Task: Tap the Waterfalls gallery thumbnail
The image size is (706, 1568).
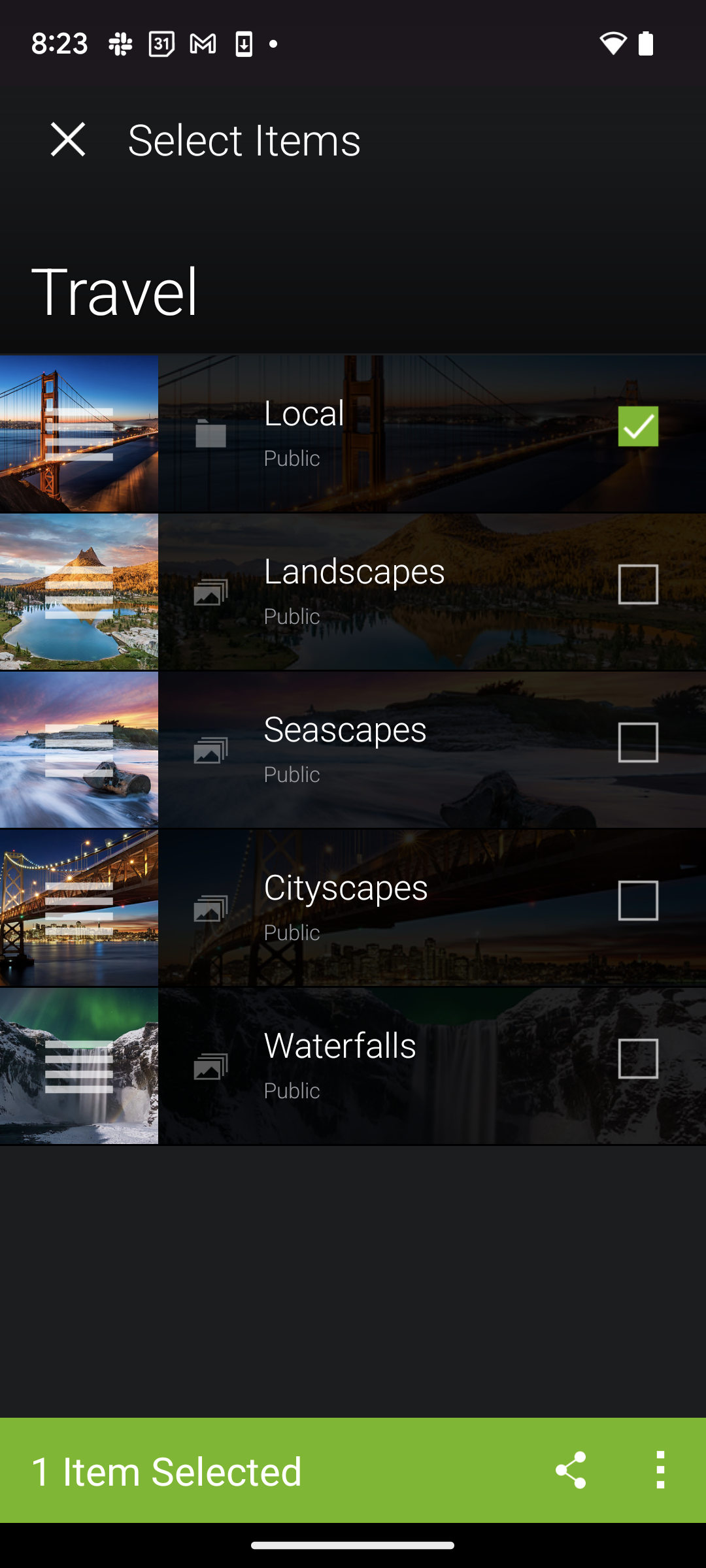Action: [x=79, y=1066]
